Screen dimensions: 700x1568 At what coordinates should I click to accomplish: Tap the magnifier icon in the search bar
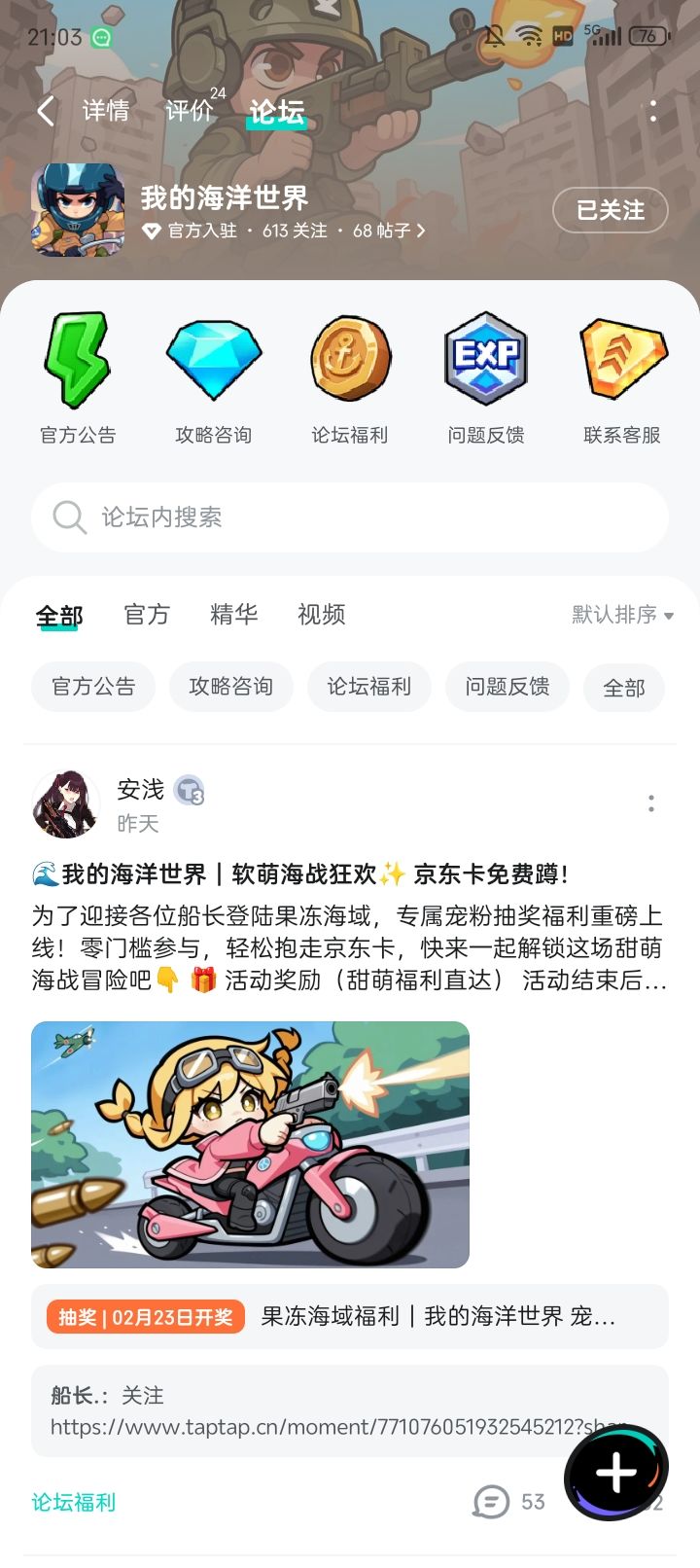(69, 517)
